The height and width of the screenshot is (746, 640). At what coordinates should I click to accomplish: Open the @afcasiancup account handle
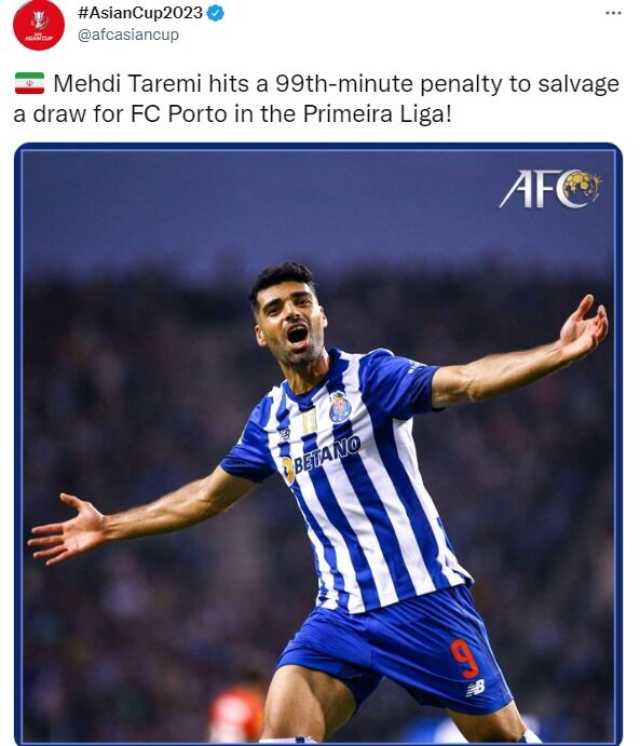128,35
